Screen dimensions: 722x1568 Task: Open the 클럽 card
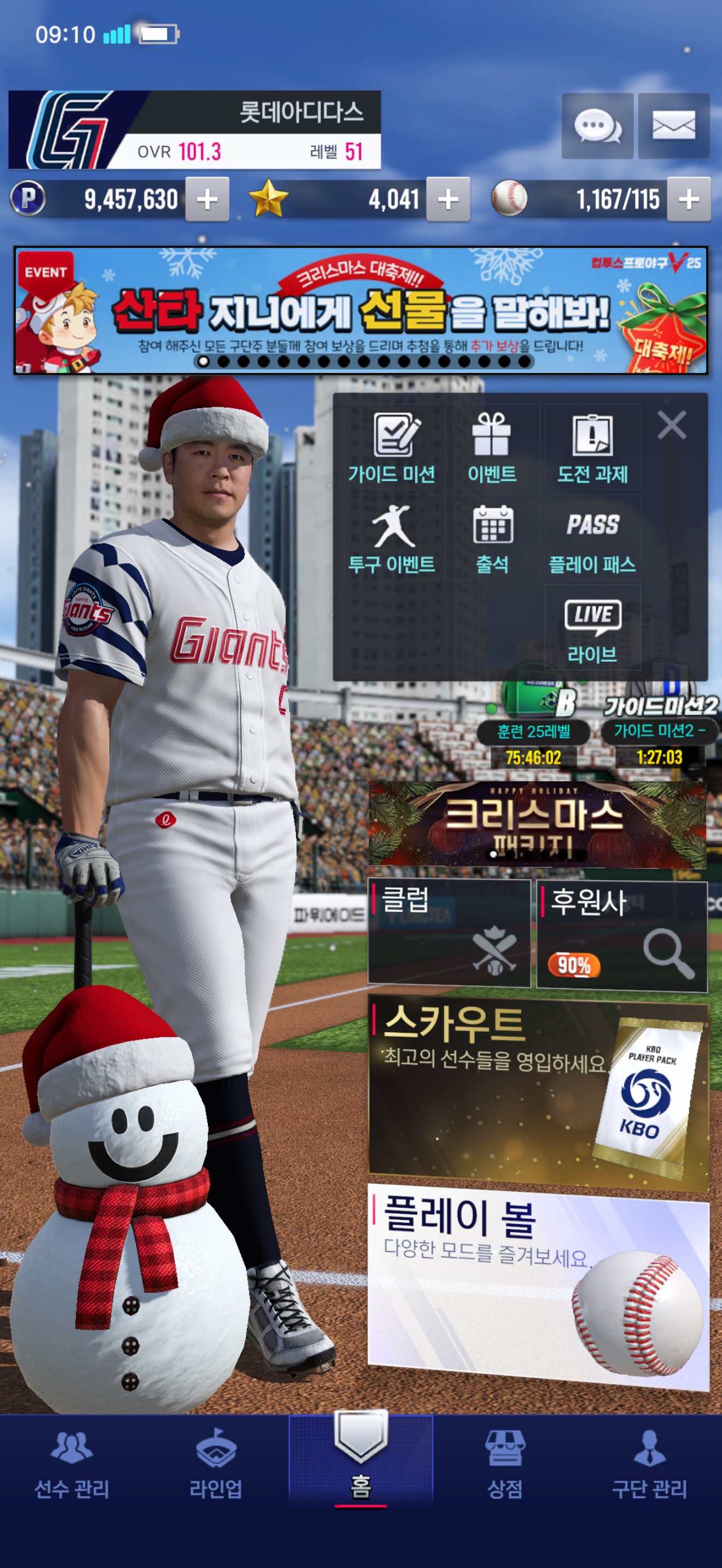(x=449, y=933)
